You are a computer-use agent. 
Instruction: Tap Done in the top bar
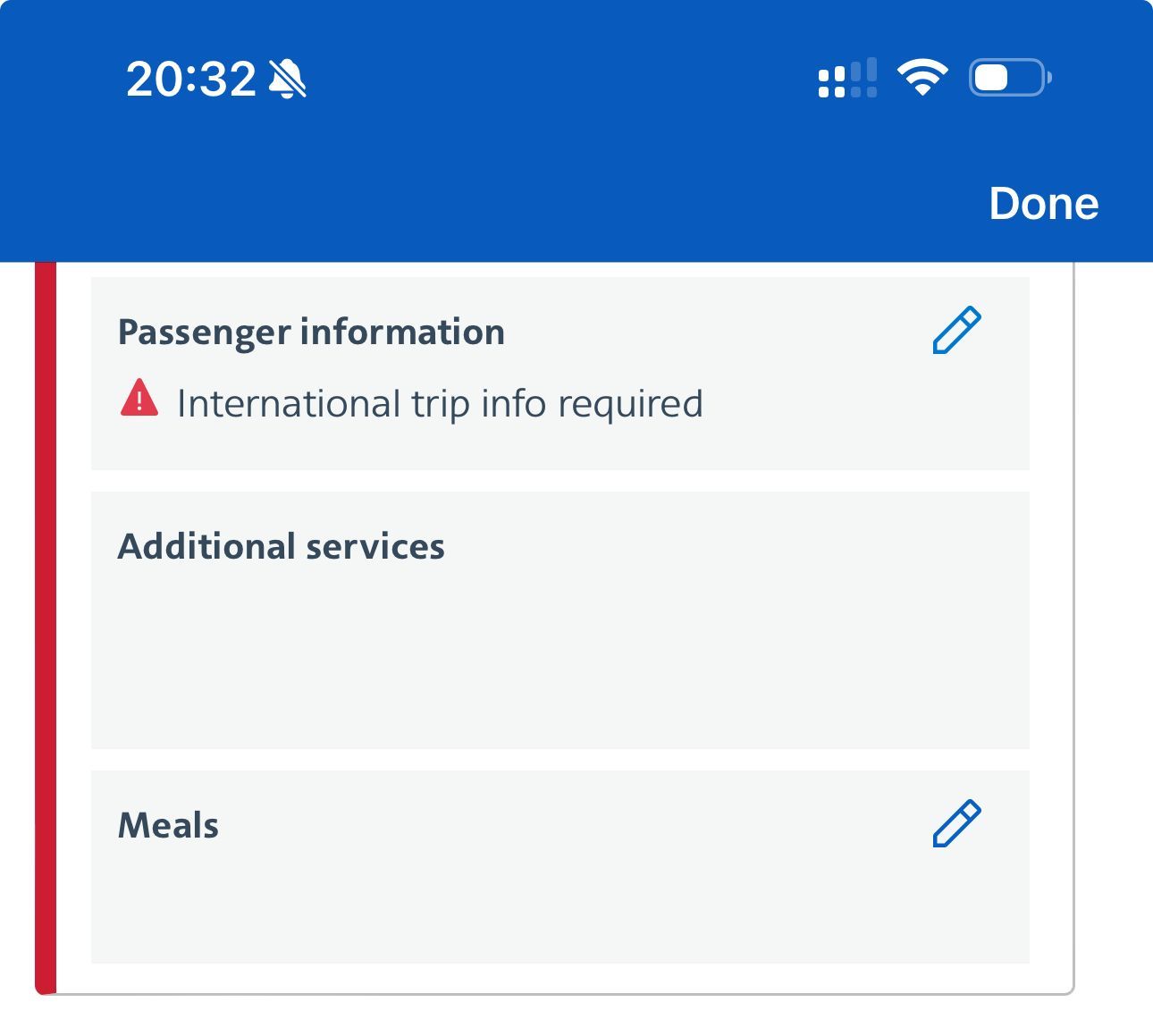tap(1043, 204)
